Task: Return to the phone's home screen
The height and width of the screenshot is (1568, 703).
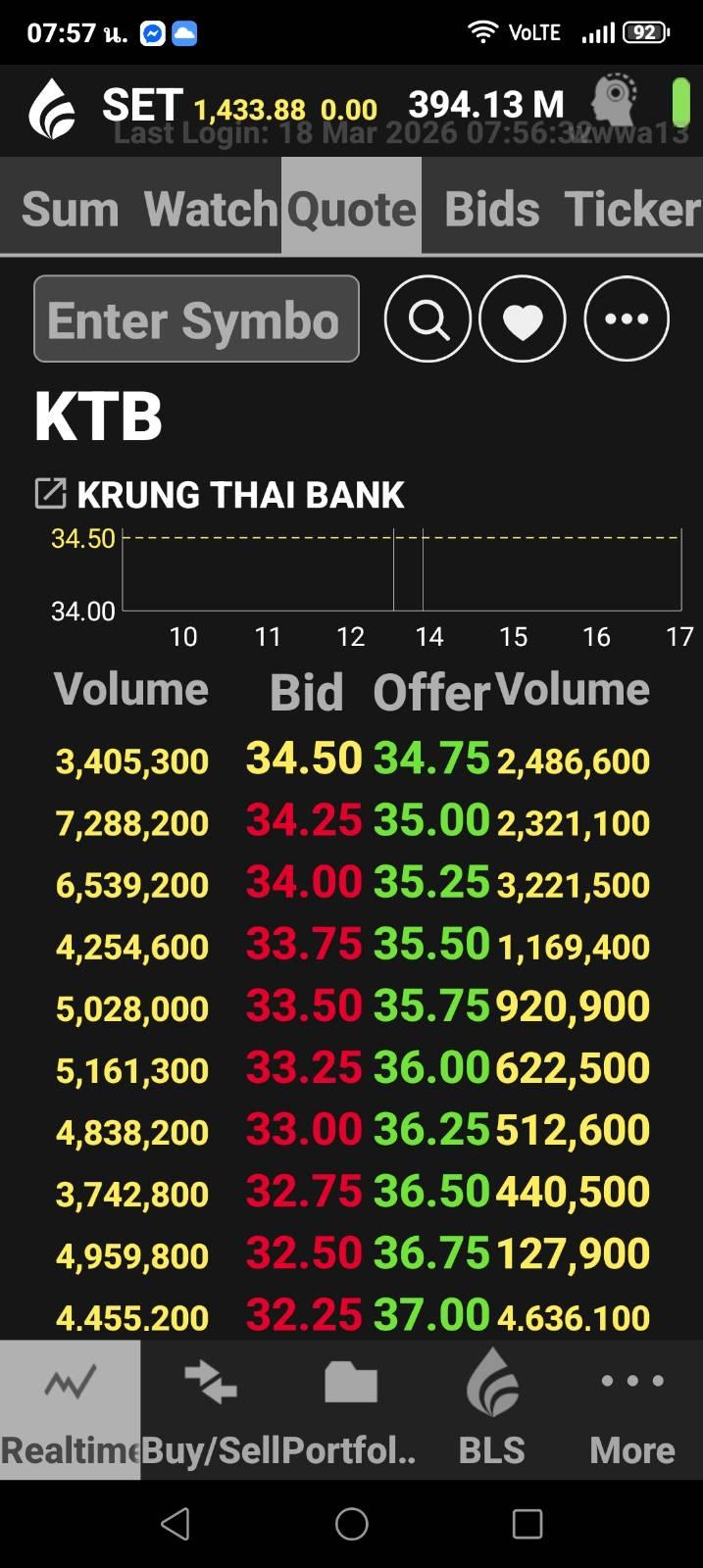Action: (351, 1524)
